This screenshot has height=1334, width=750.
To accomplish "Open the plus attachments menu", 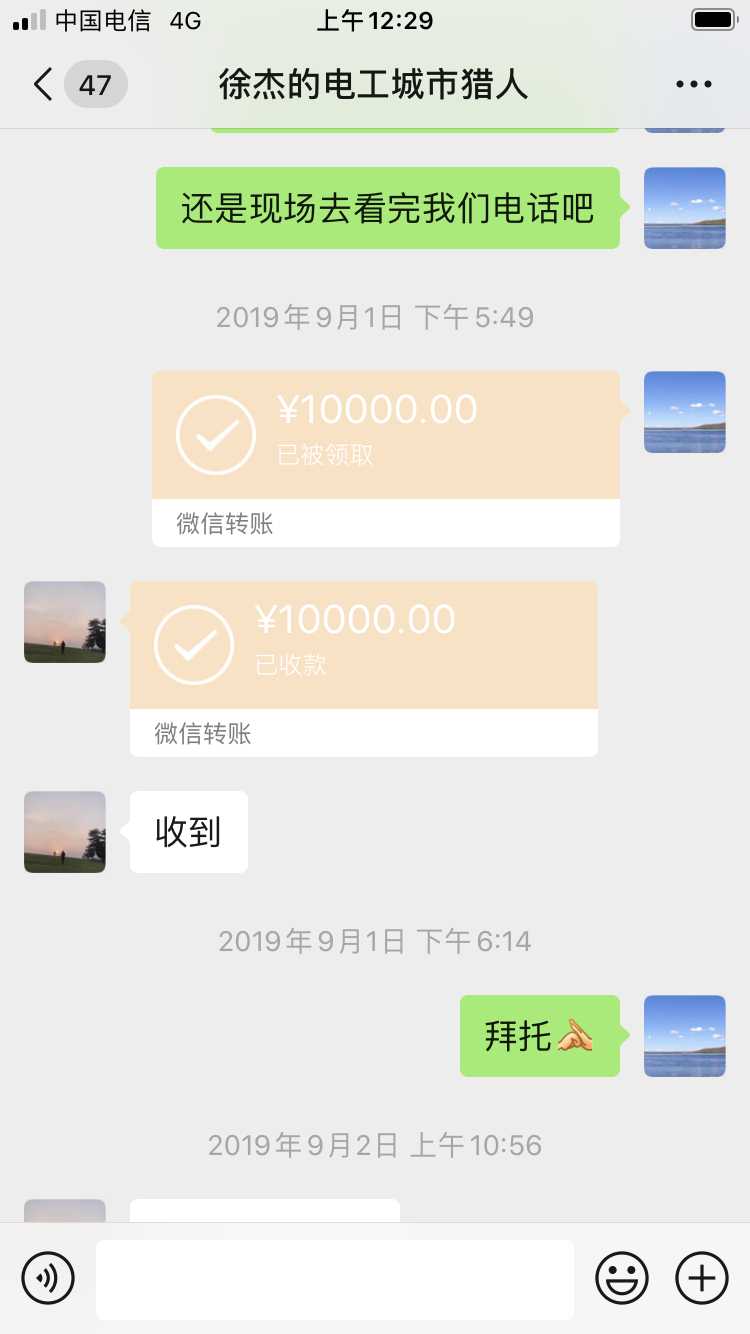I will [x=702, y=1278].
